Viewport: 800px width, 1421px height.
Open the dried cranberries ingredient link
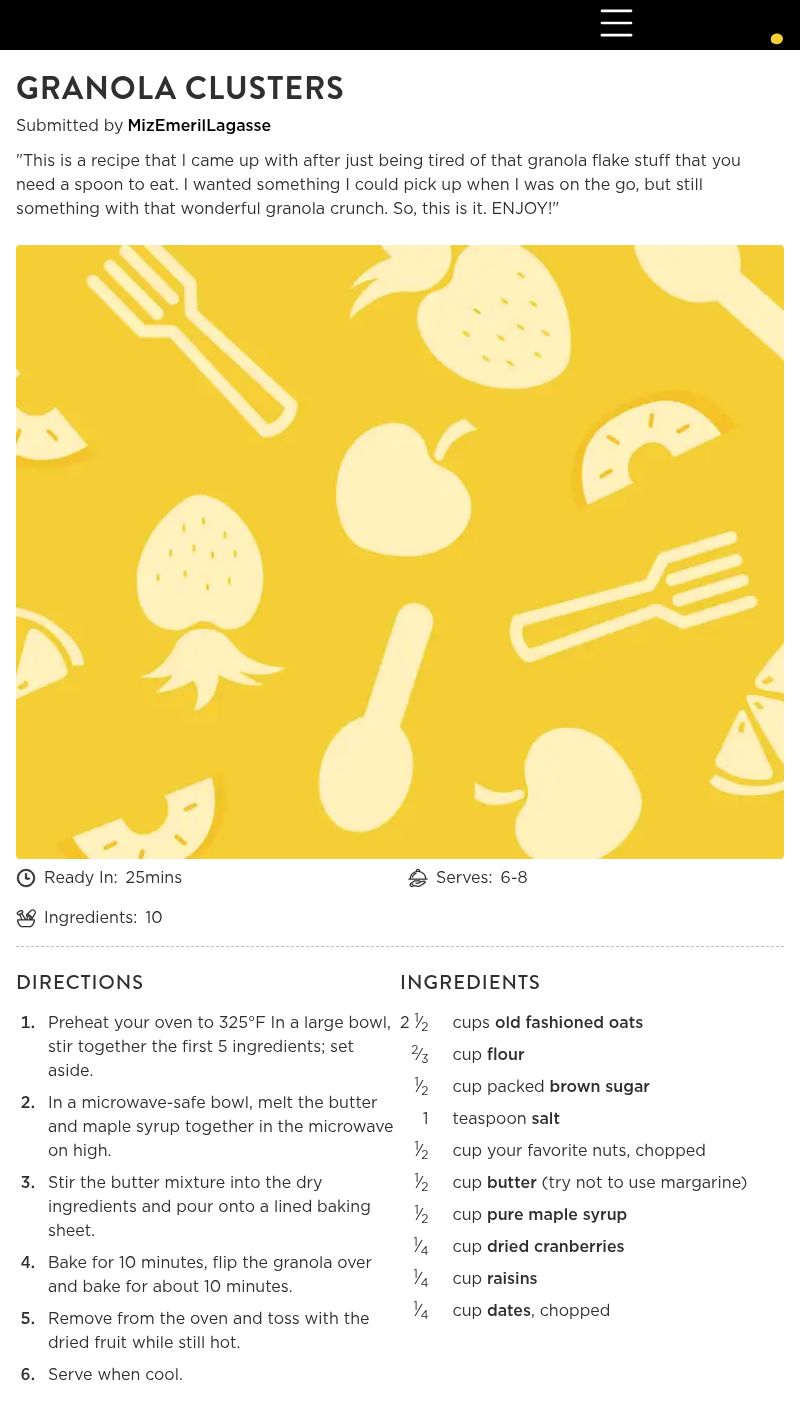(x=555, y=1246)
